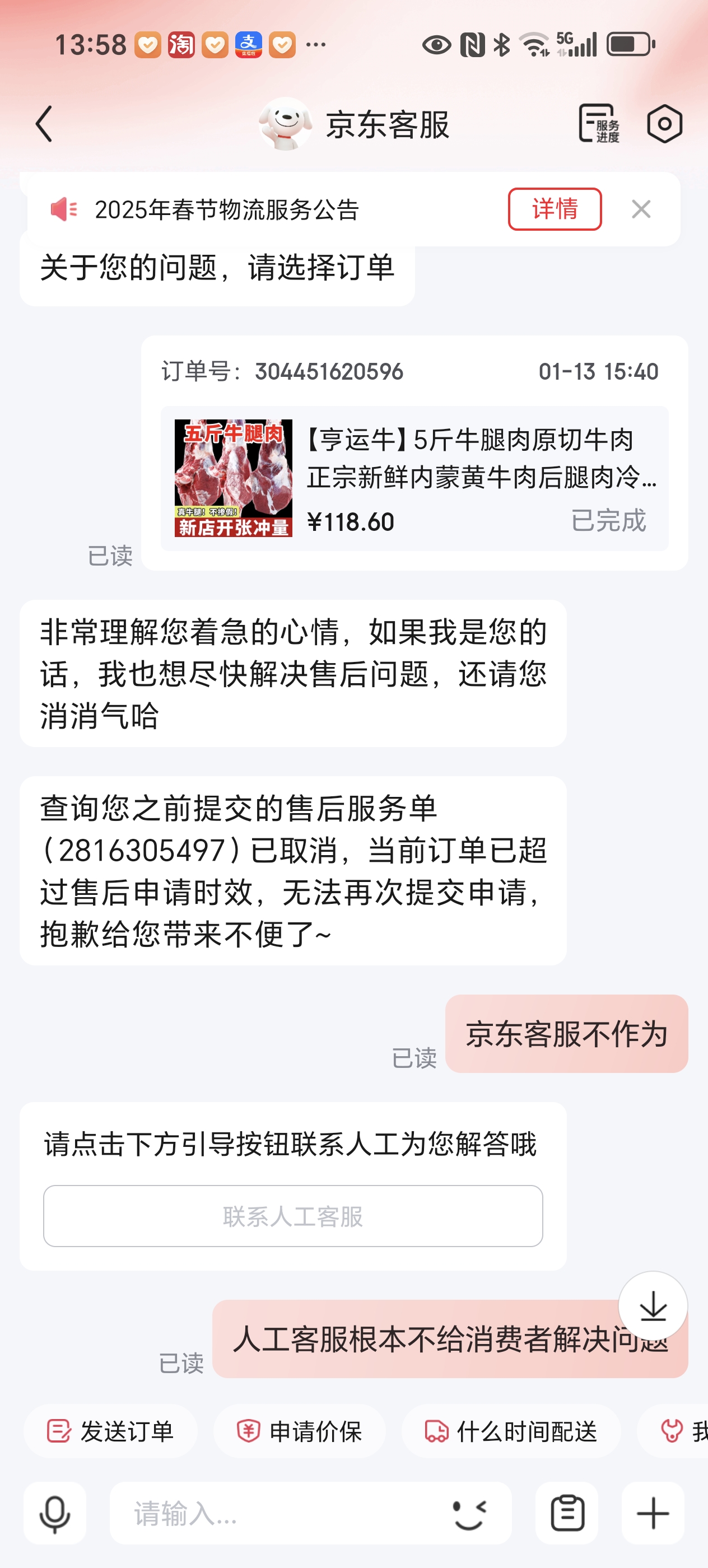Viewport: 708px width, 1568px height.
Task: Open settings via the hexagon gear icon
Action: (665, 123)
